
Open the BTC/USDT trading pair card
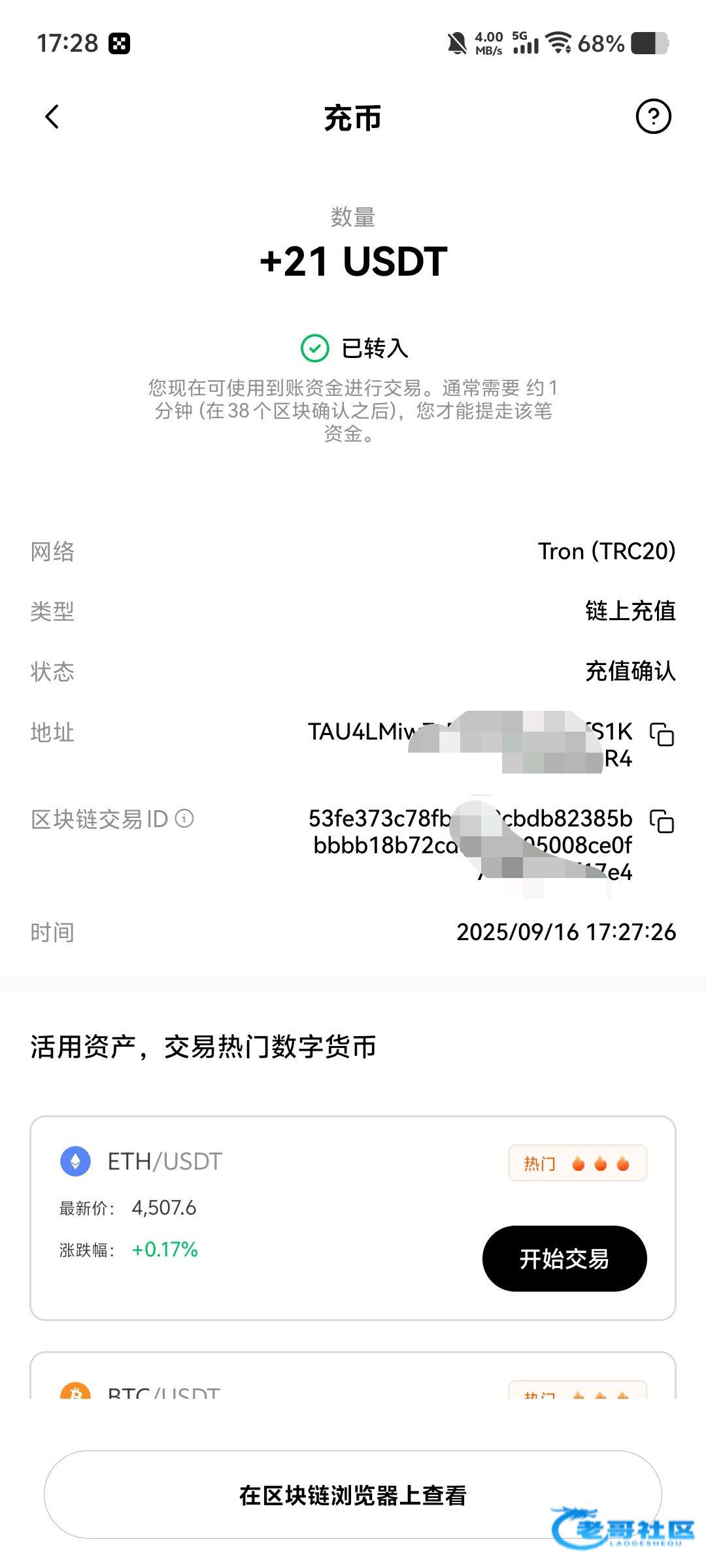pyautogui.click(x=261, y=1385)
